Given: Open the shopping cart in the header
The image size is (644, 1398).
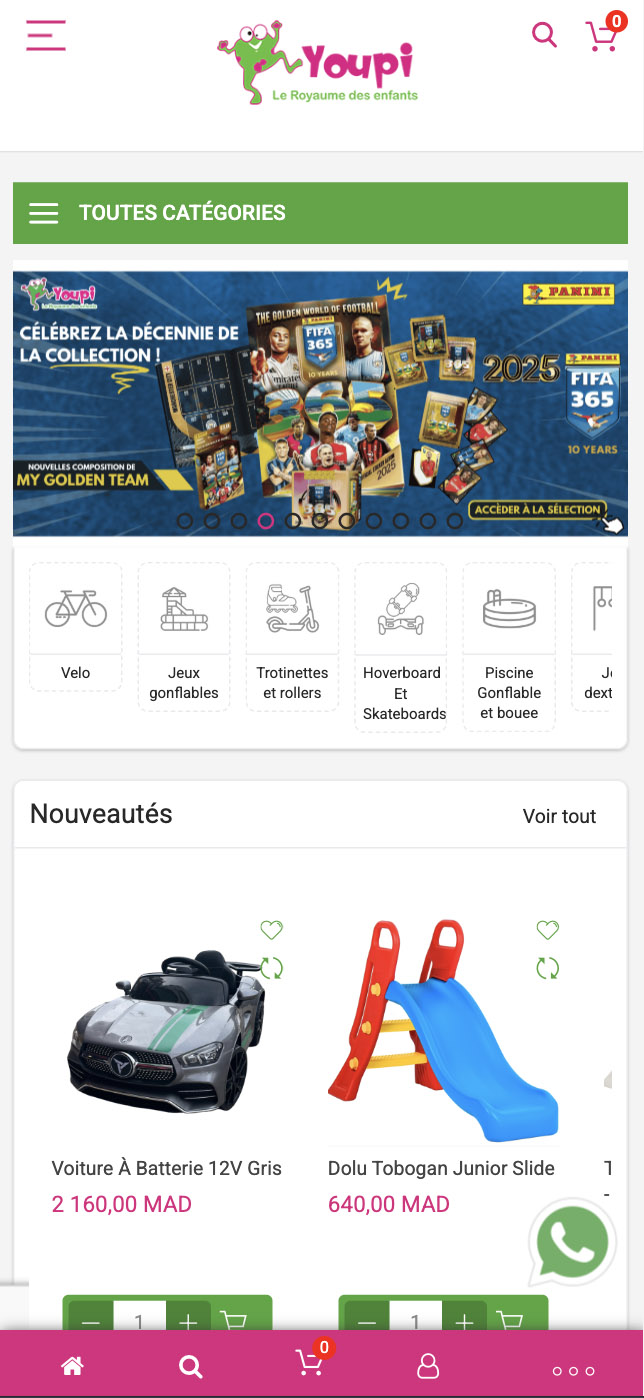Looking at the screenshot, I should coord(602,36).
